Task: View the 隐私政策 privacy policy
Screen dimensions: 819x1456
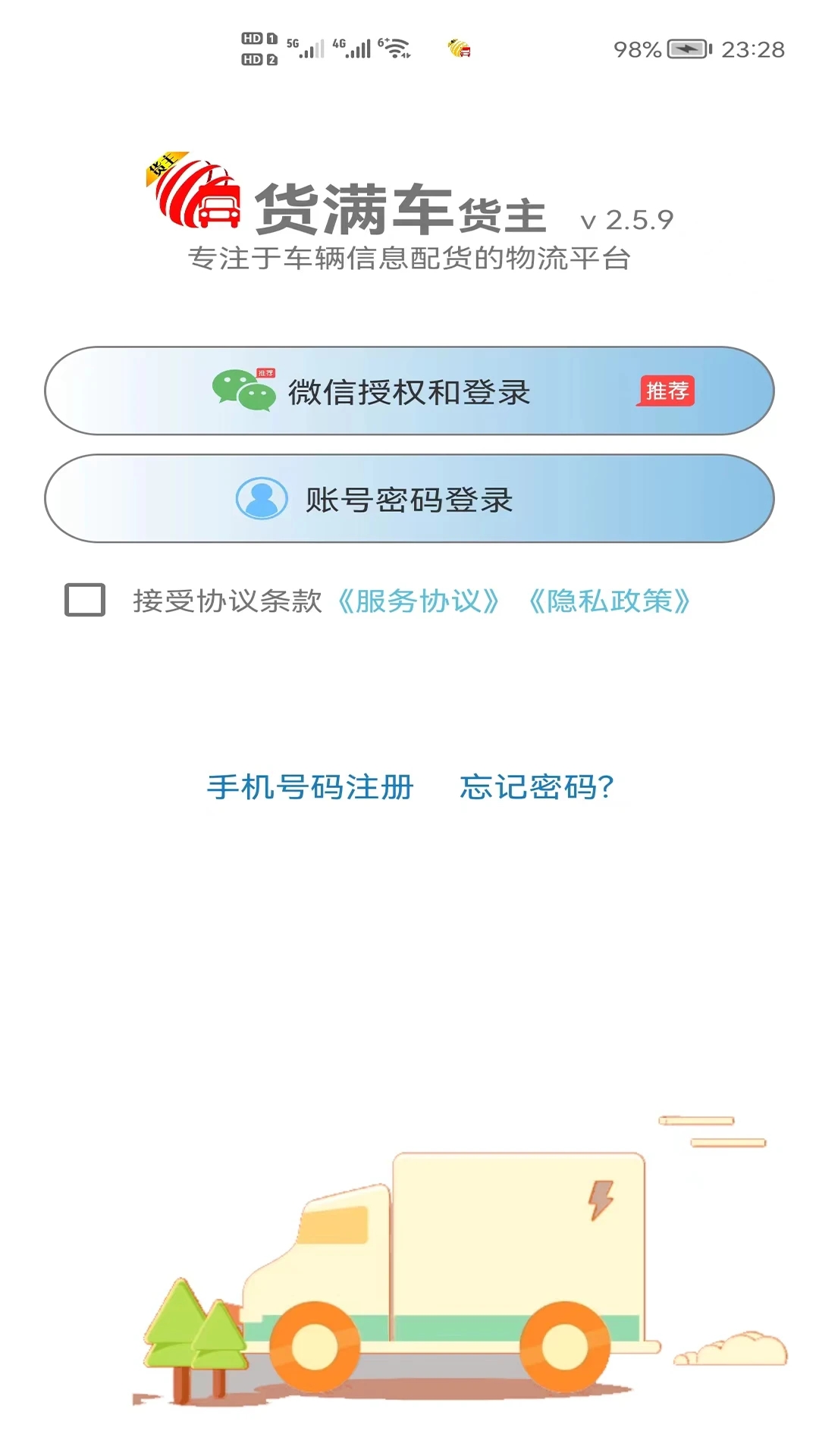Action: click(x=611, y=601)
